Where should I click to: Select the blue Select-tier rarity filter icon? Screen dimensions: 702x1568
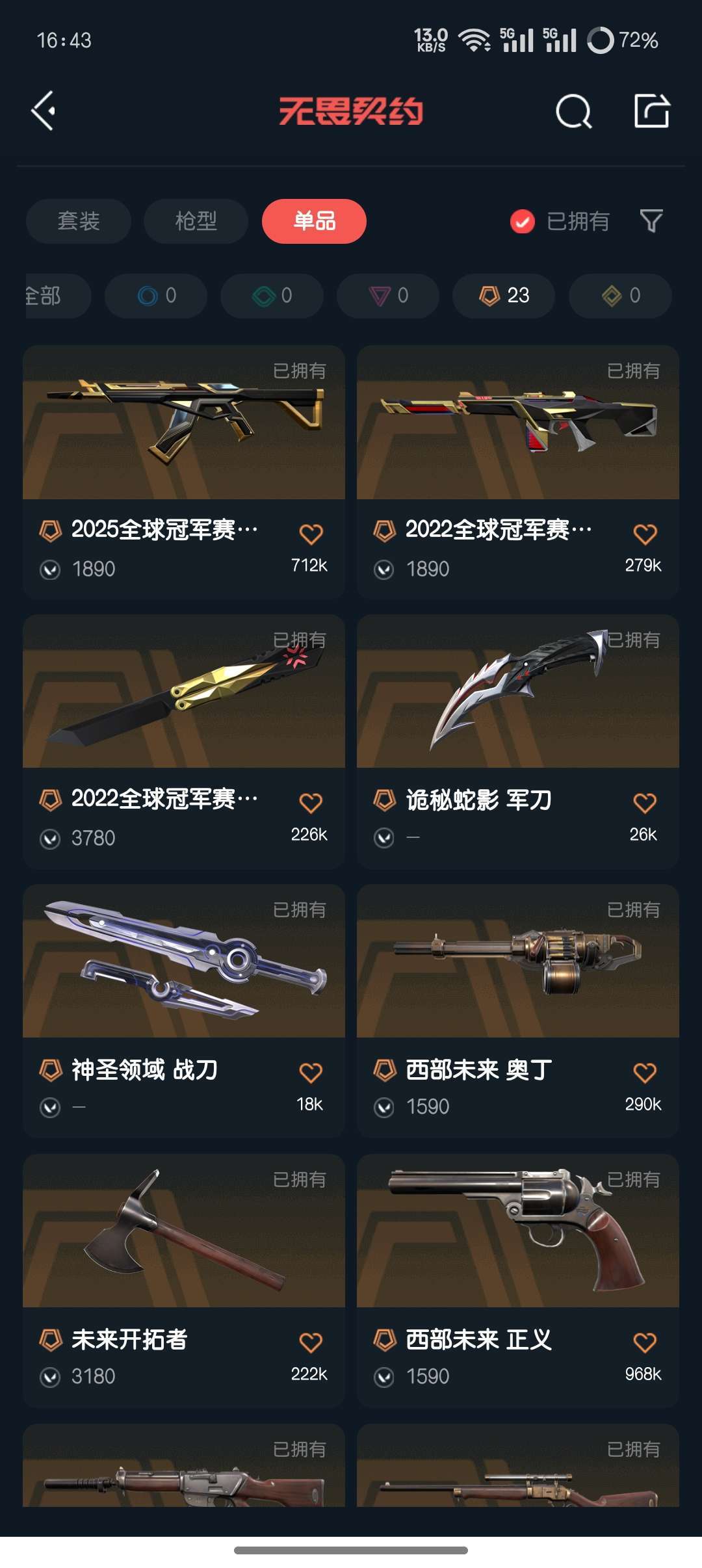pos(155,296)
